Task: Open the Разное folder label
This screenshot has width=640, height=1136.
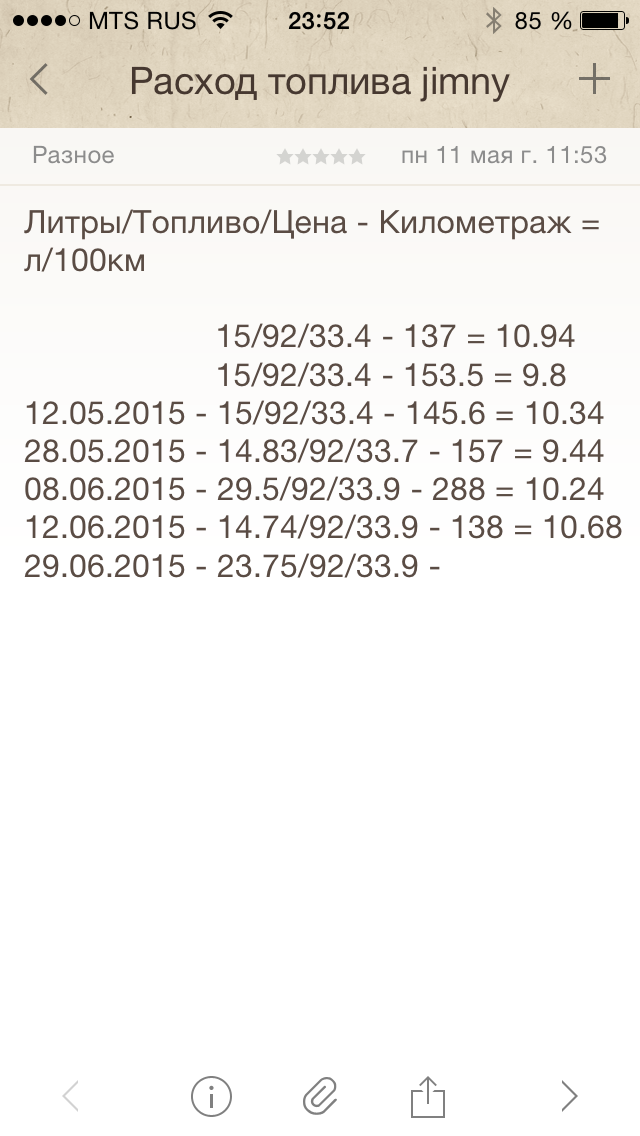Action: tap(73, 155)
